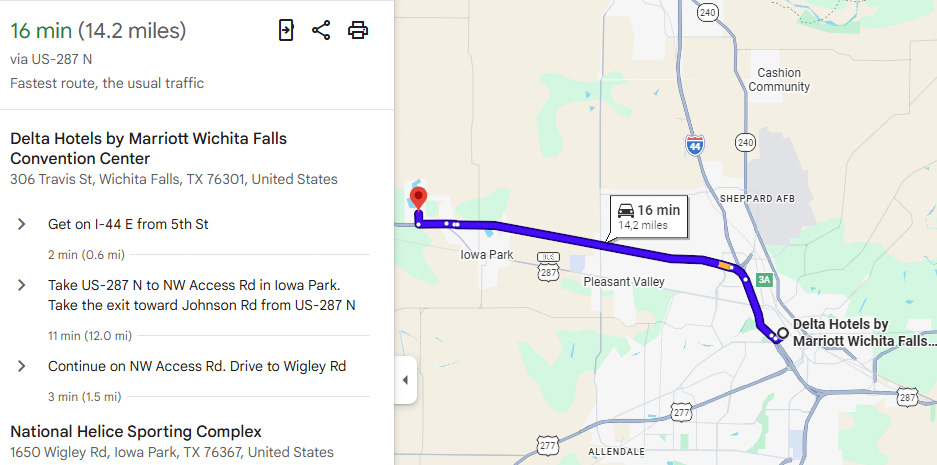937x465 pixels.
Task: Tap the red destination pin
Action: (x=419, y=197)
